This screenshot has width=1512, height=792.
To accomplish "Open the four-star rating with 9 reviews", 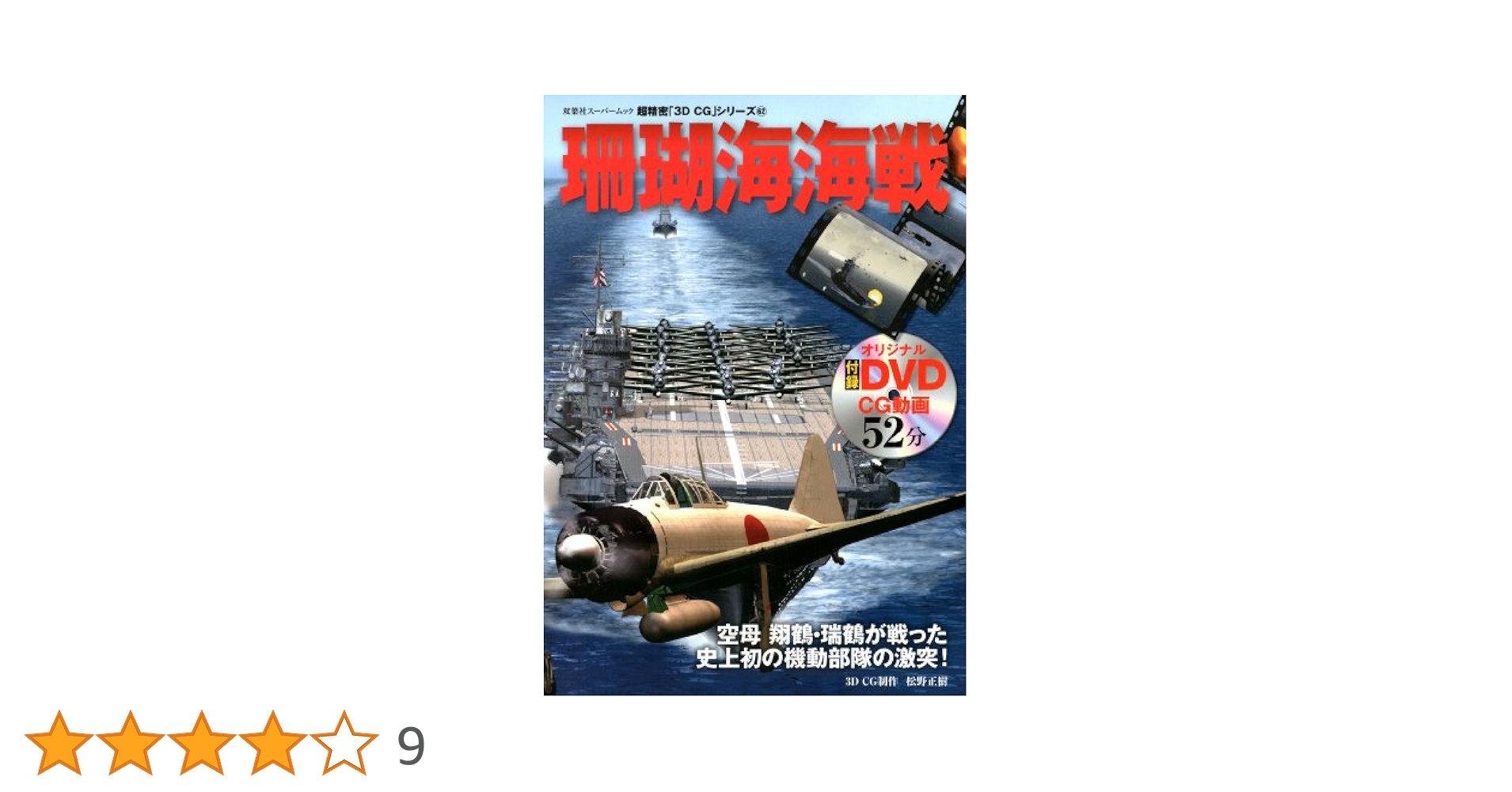I will (226, 744).
